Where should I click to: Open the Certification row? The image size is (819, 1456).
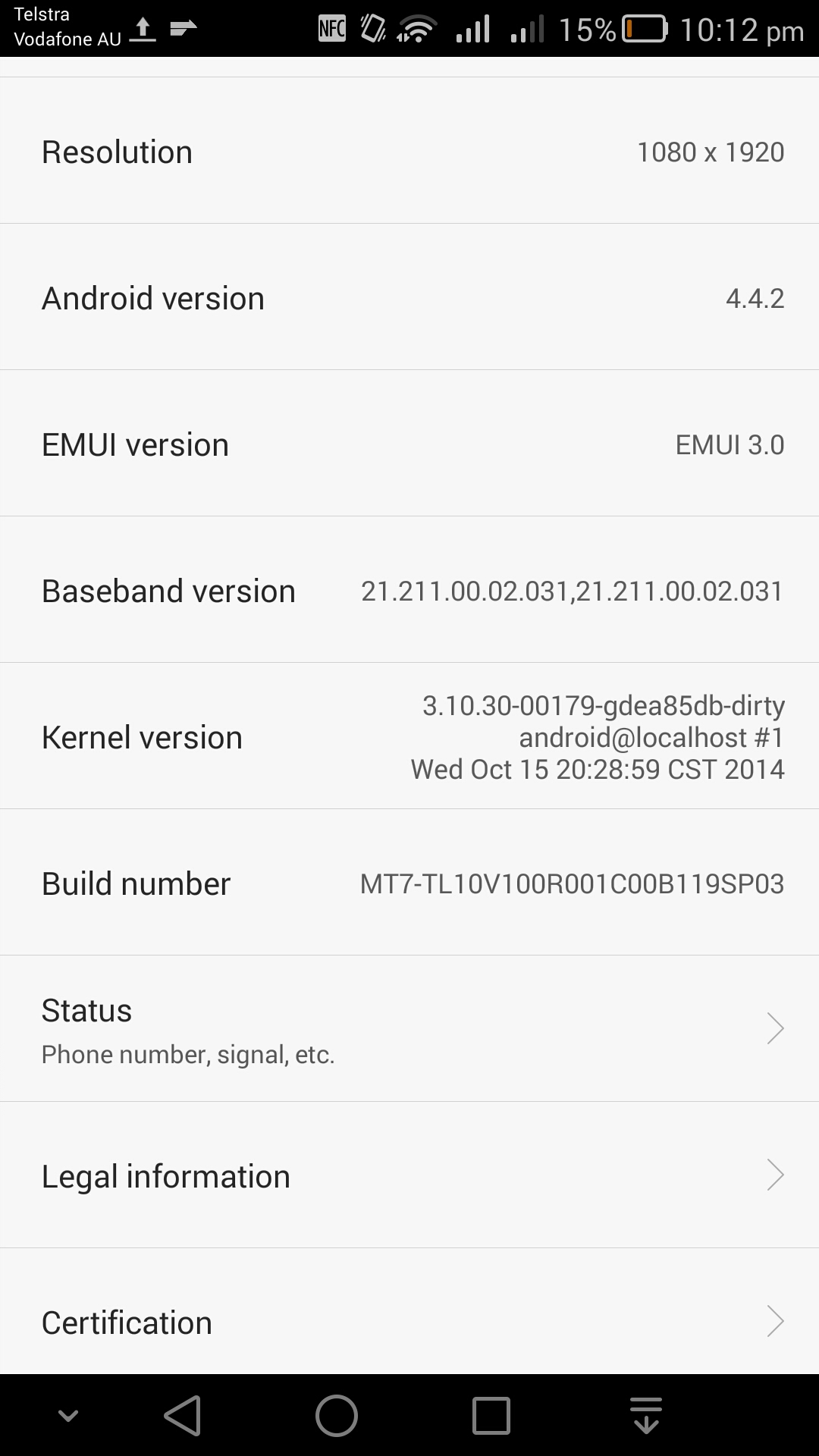coord(409,1313)
